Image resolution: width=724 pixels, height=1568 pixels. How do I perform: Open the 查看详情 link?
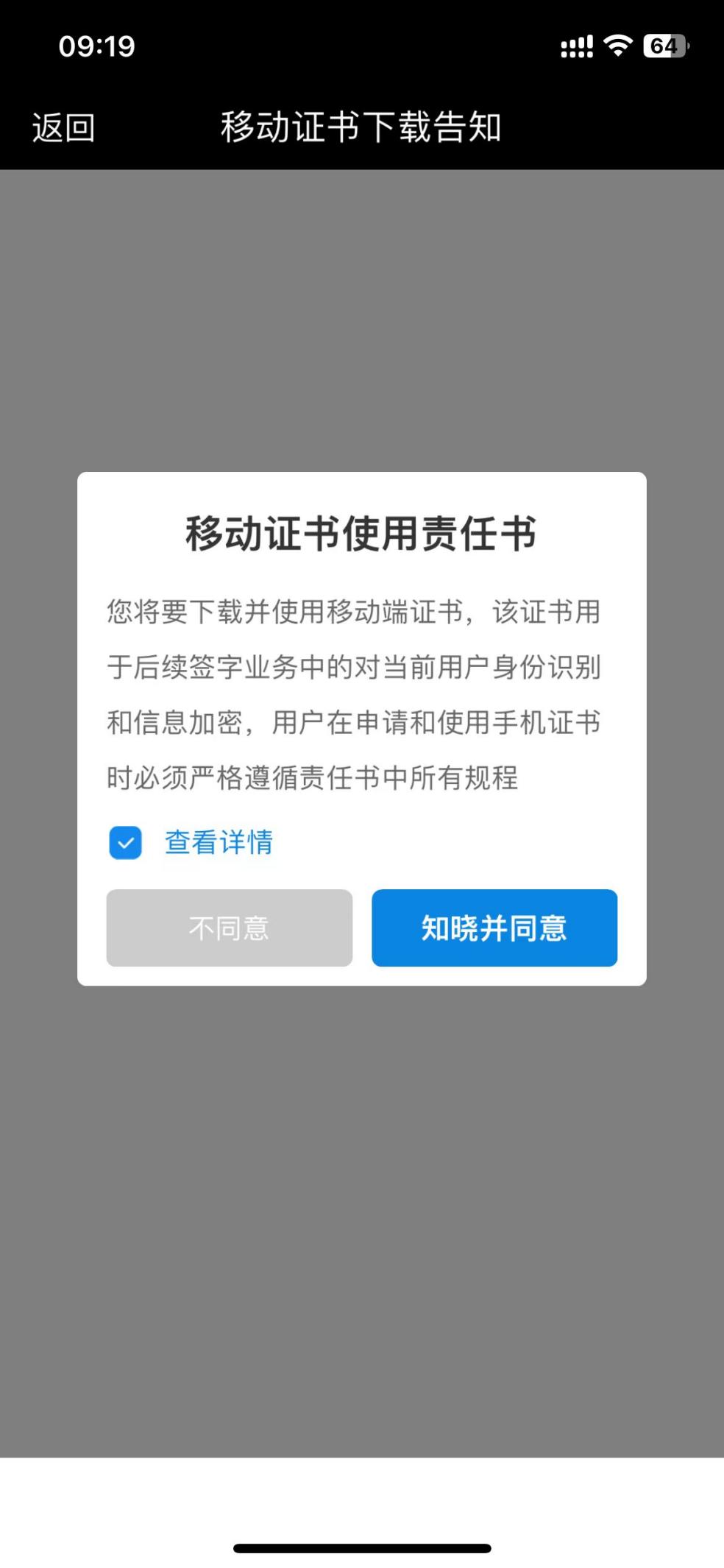point(219,842)
